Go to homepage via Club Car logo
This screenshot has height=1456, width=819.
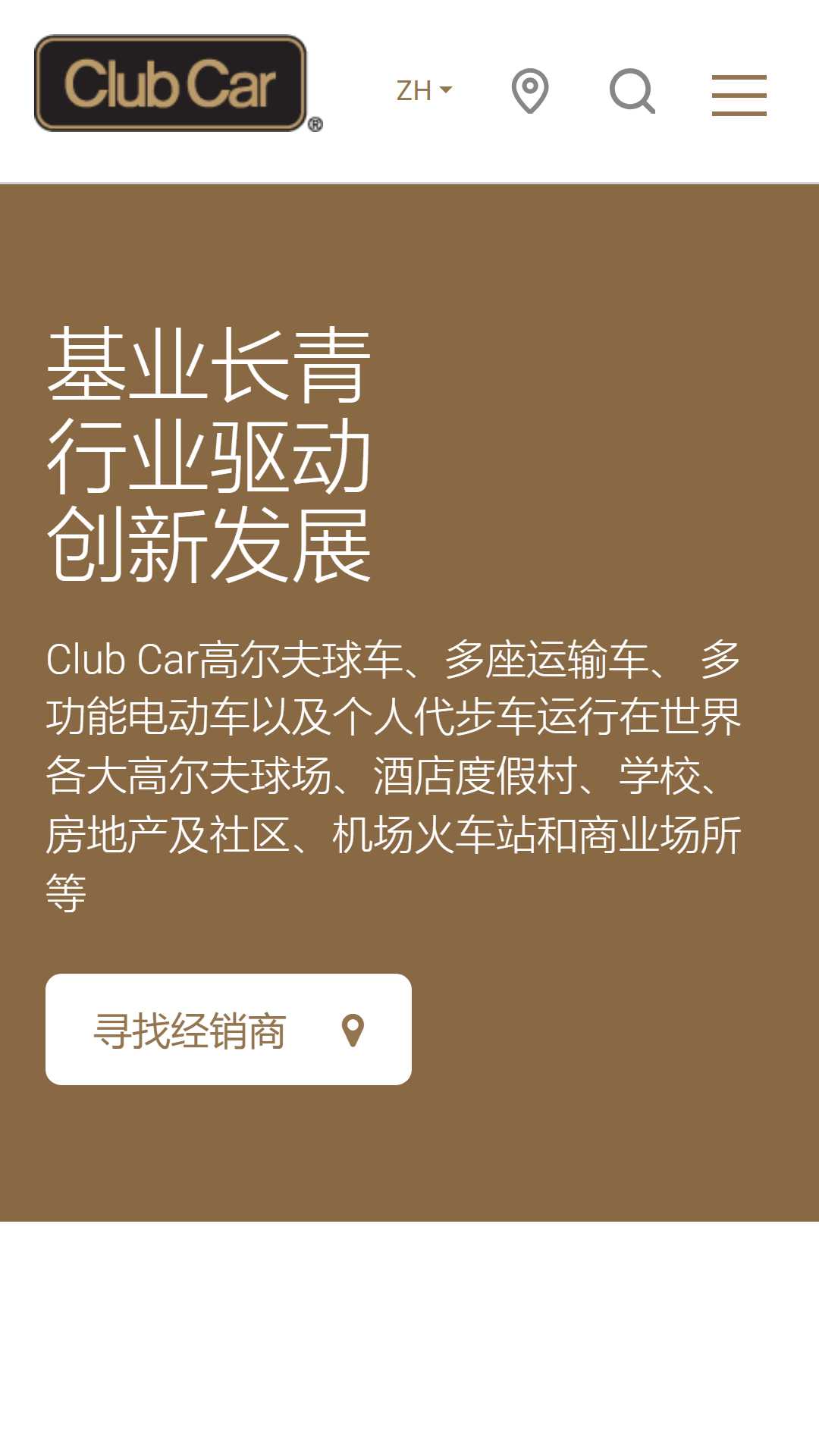pos(178,83)
